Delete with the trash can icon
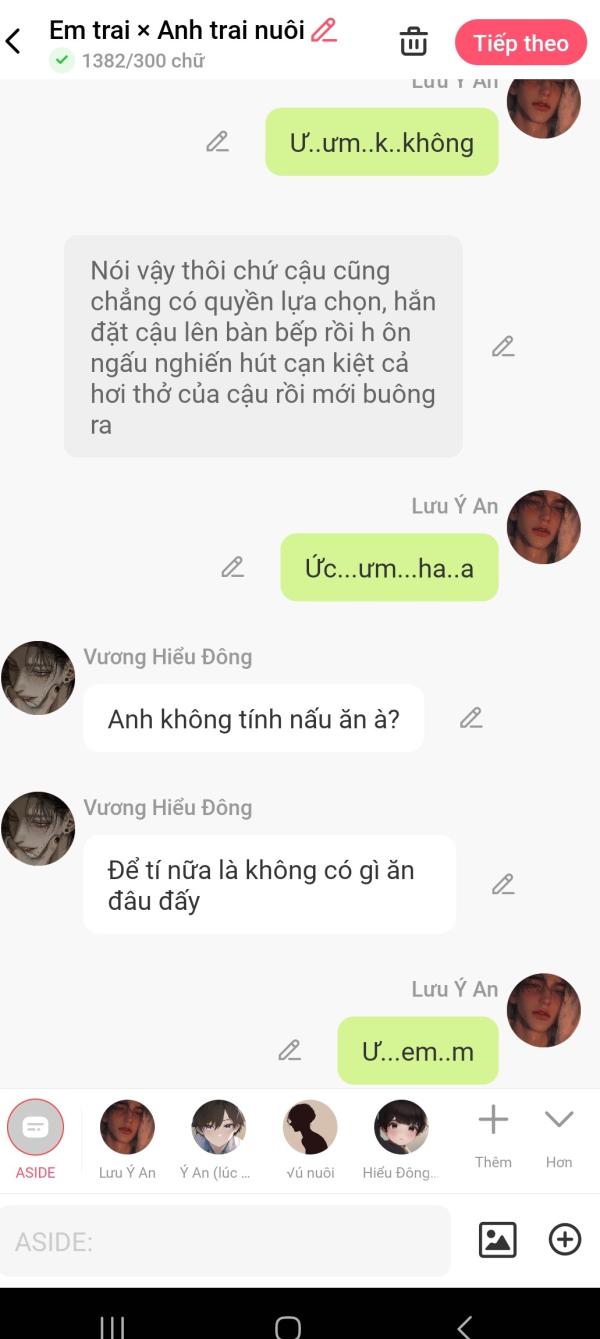This screenshot has width=600, height=1339. click(413, 42)
